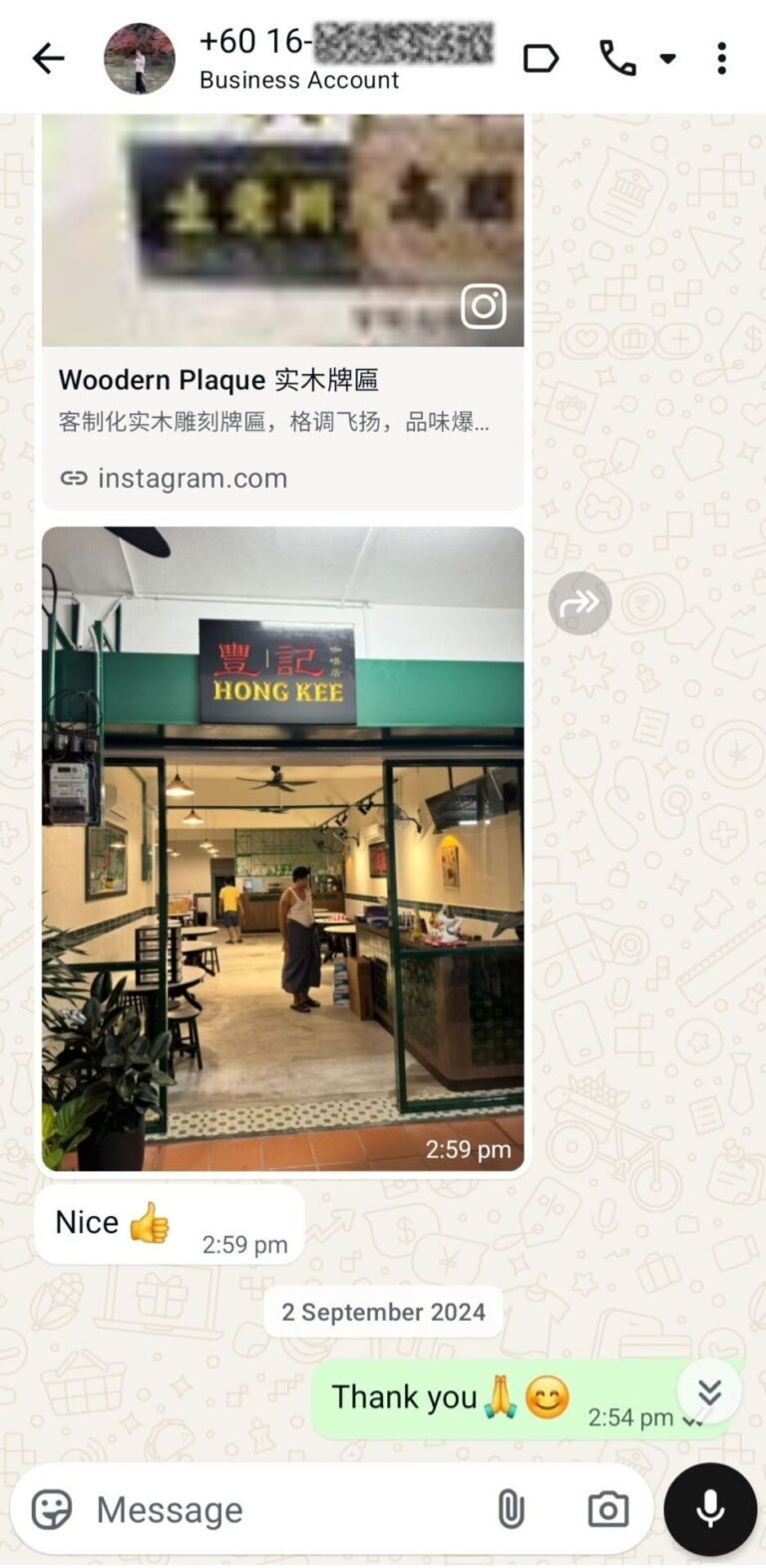This screenshot has width=766, height=1568.
Task: Go back to the chat list
Action: (48, 59)
